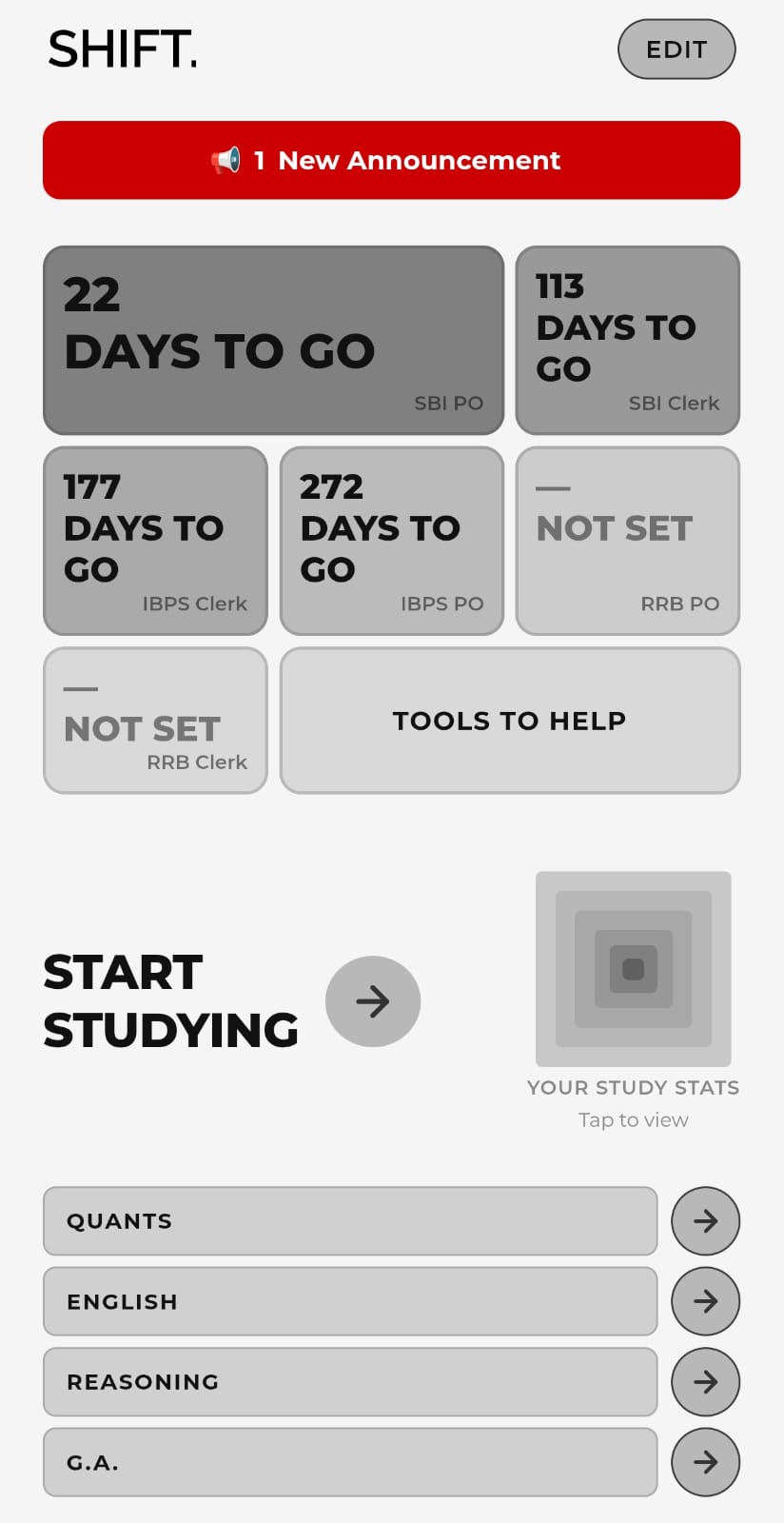Tap the arrow next to English
The height and width of the screenshot is (1523, 784).
pyautogui.click(x=705, y=1301)
